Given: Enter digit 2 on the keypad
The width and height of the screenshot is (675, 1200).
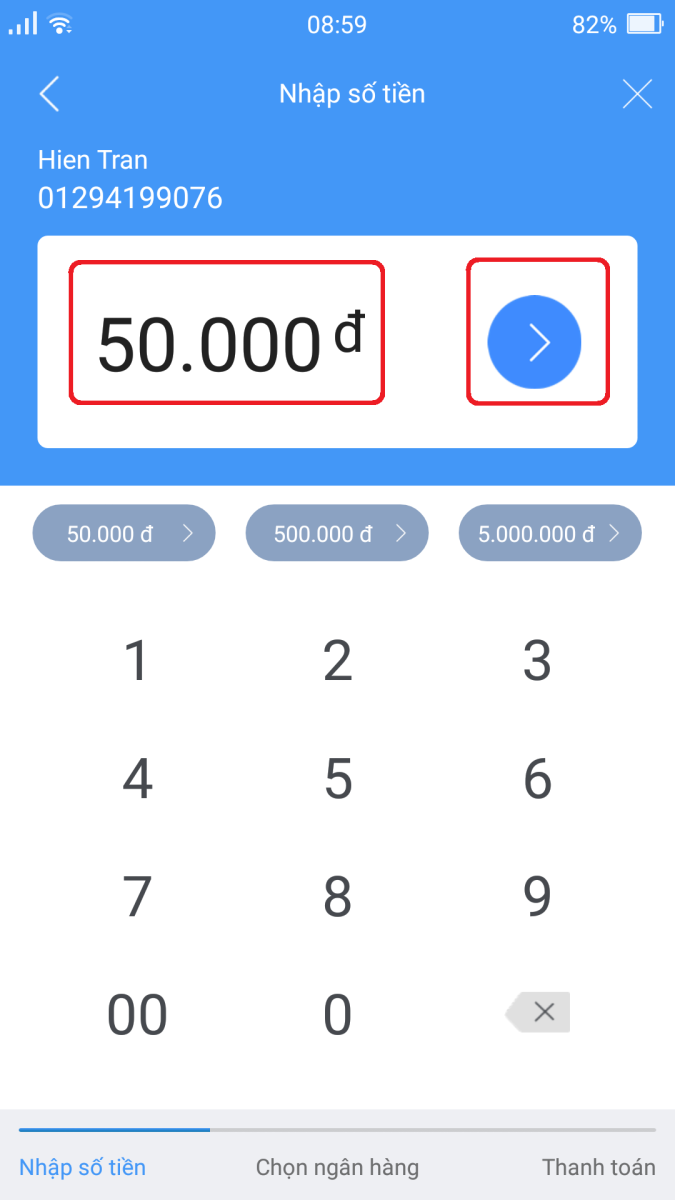Looking at the screenshot, I should 338,661.
